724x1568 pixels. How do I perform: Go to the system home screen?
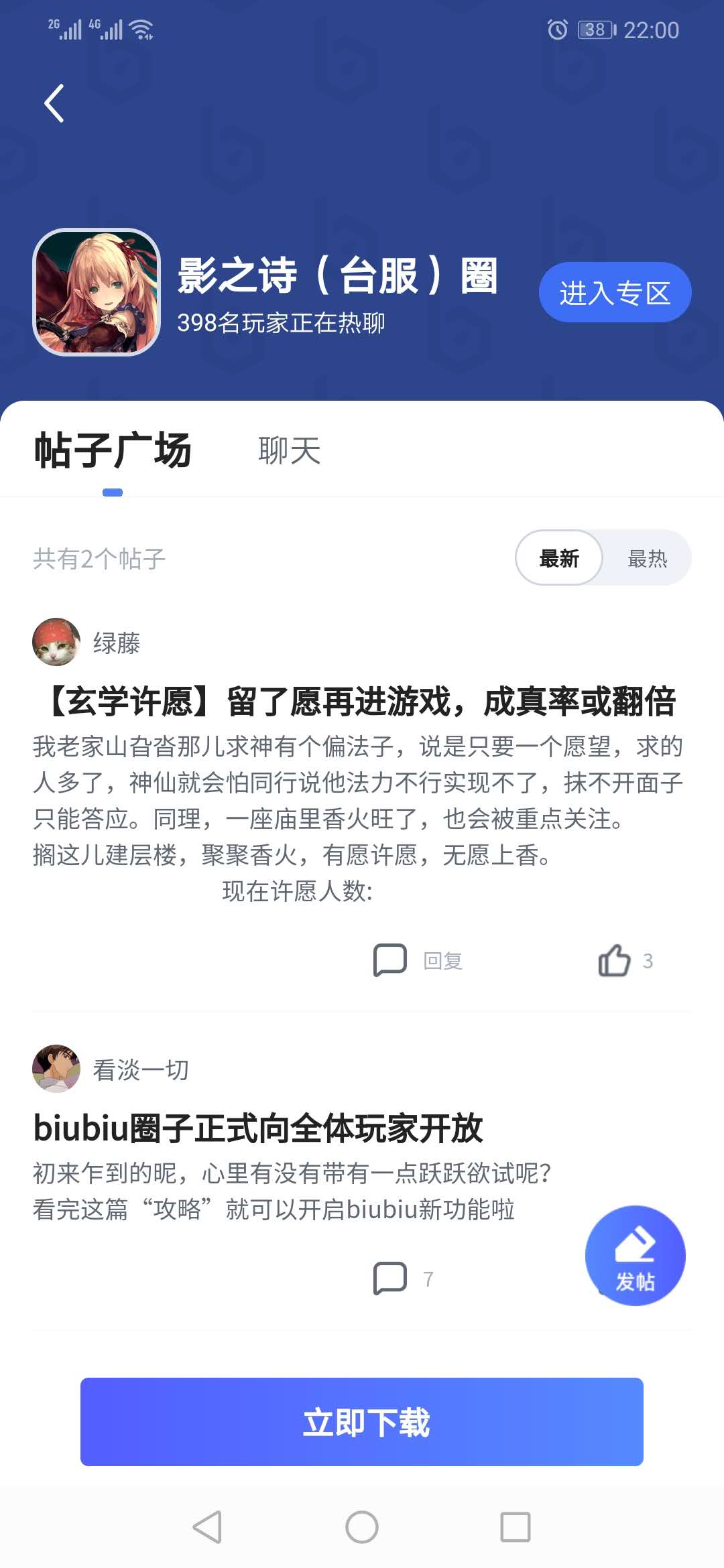362,1527
